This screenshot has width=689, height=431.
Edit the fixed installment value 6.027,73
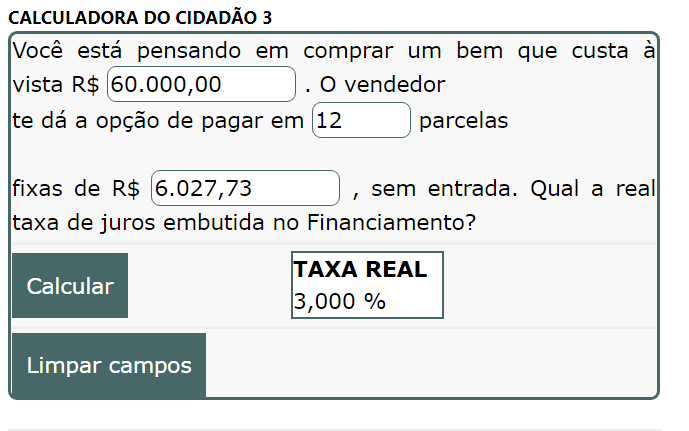coord(245,188)
